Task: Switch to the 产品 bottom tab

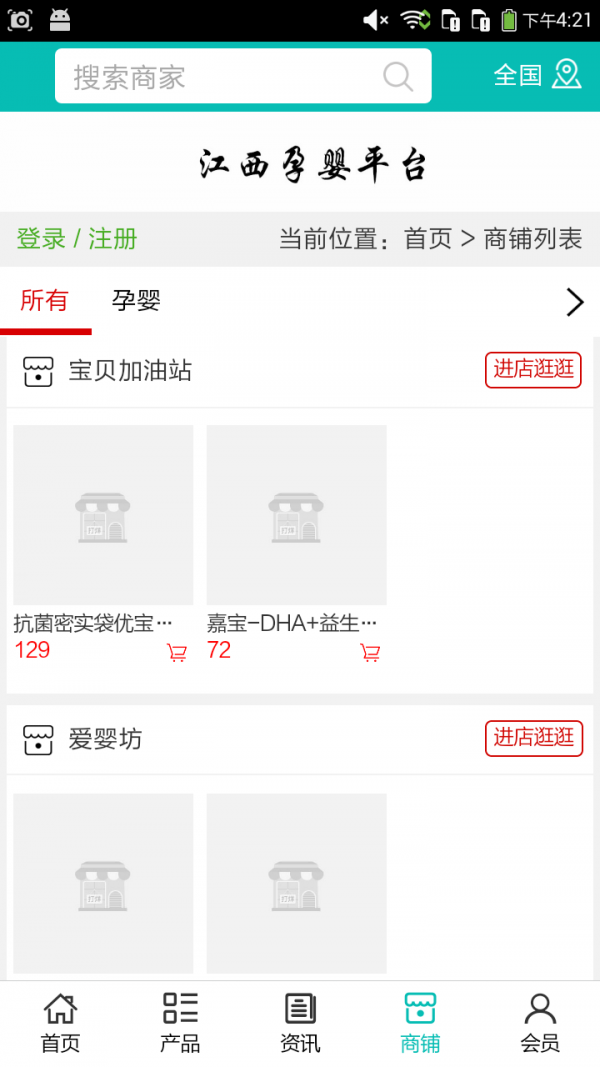Action: [180, 1023]
